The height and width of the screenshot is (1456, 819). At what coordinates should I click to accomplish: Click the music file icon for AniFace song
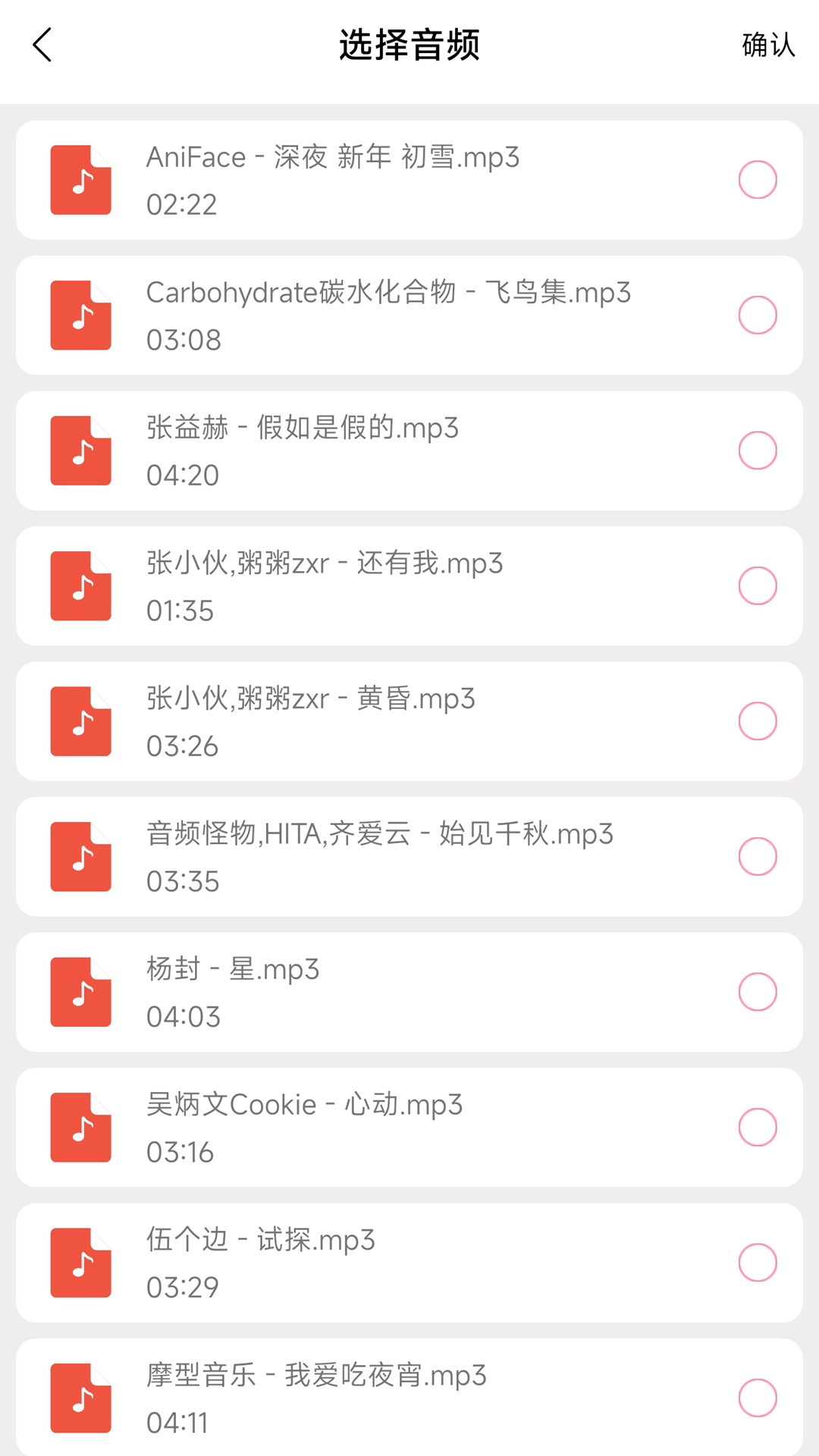tap(80, 180)
